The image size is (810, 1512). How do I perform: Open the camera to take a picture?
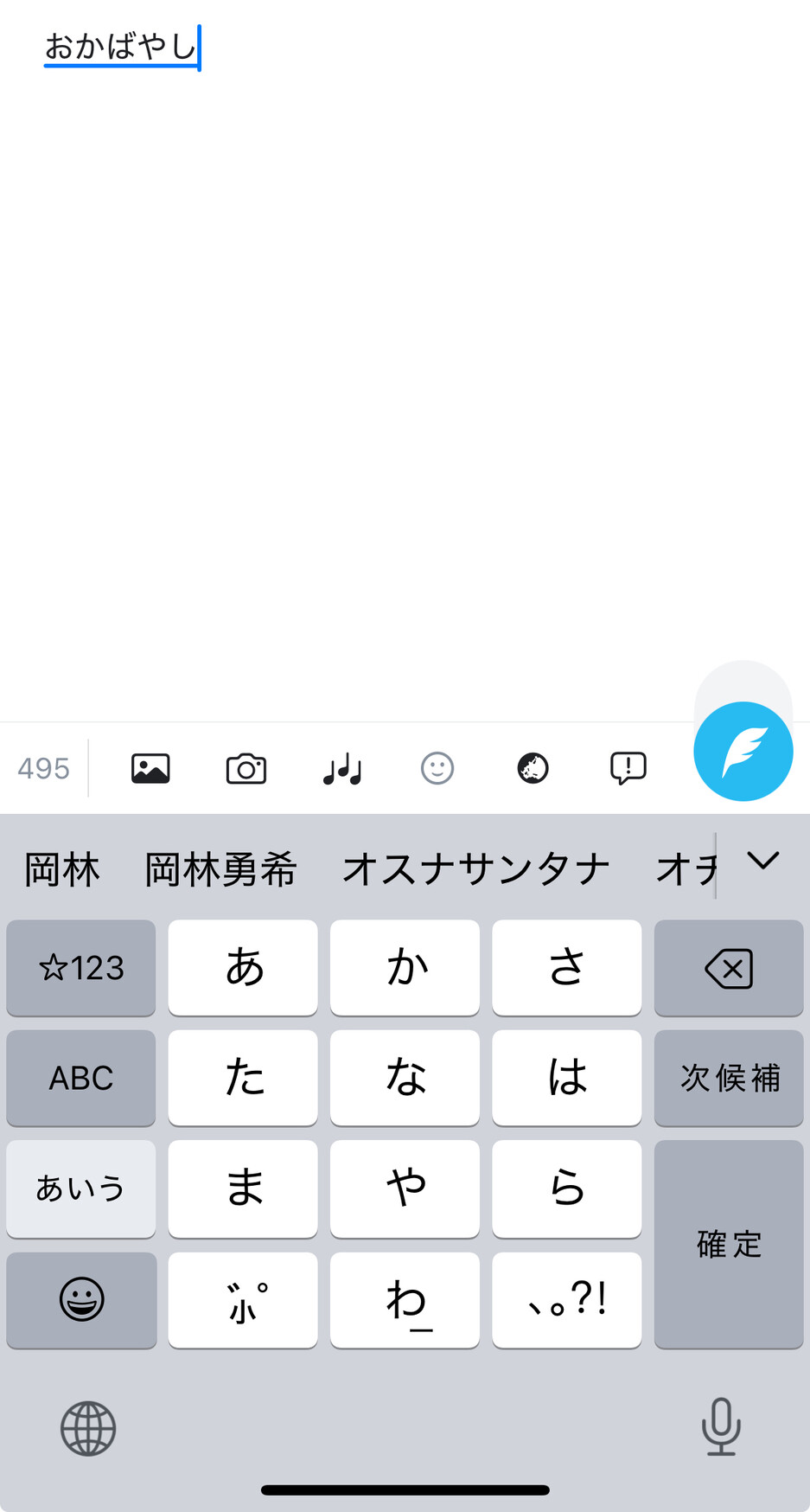[x=246, y=768]
